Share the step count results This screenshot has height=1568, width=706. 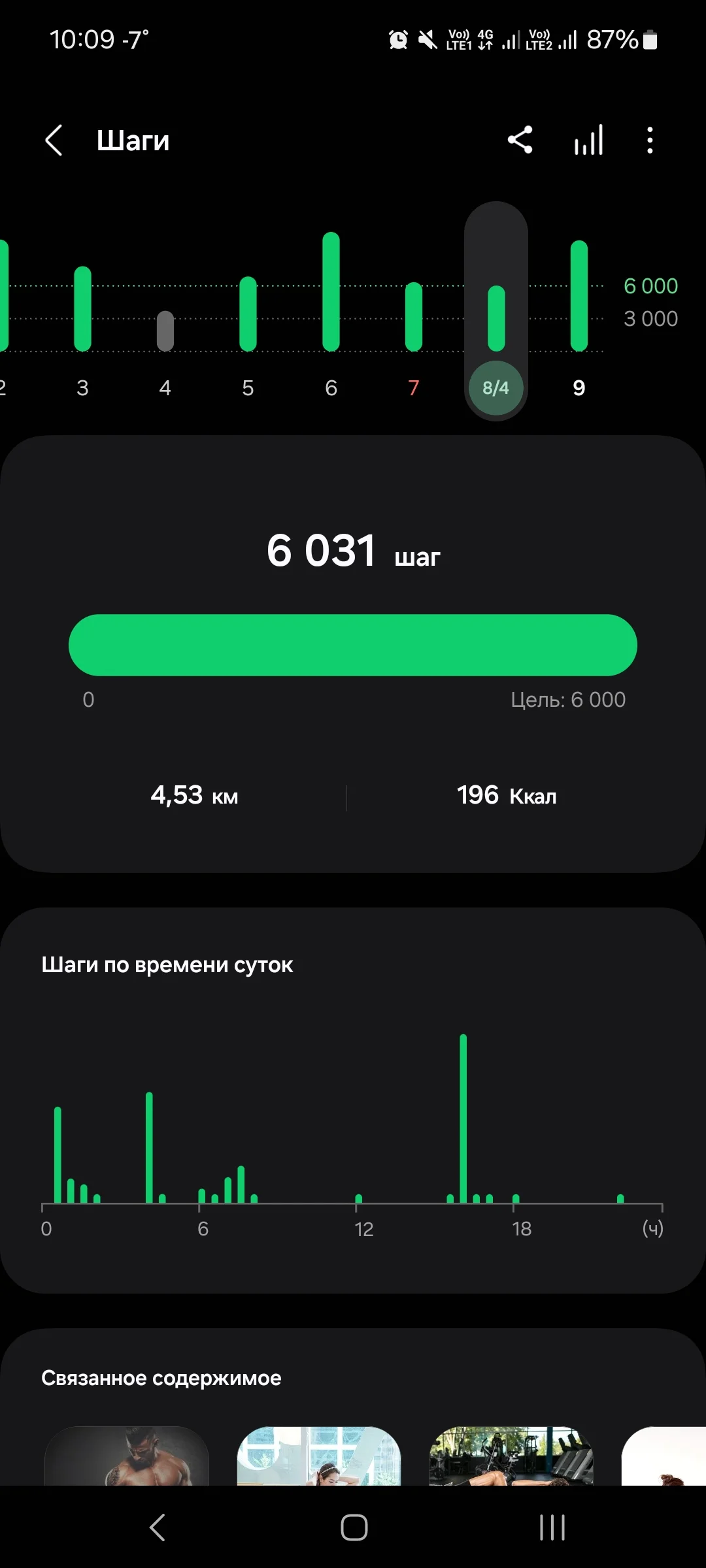[x=520, y=140]
